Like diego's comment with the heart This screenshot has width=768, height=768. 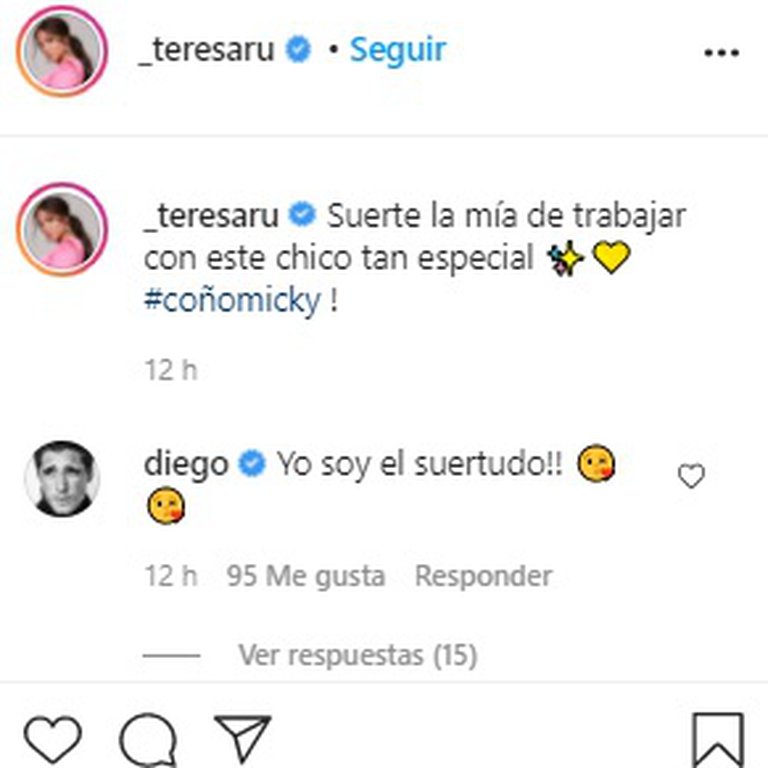(691, 477)
